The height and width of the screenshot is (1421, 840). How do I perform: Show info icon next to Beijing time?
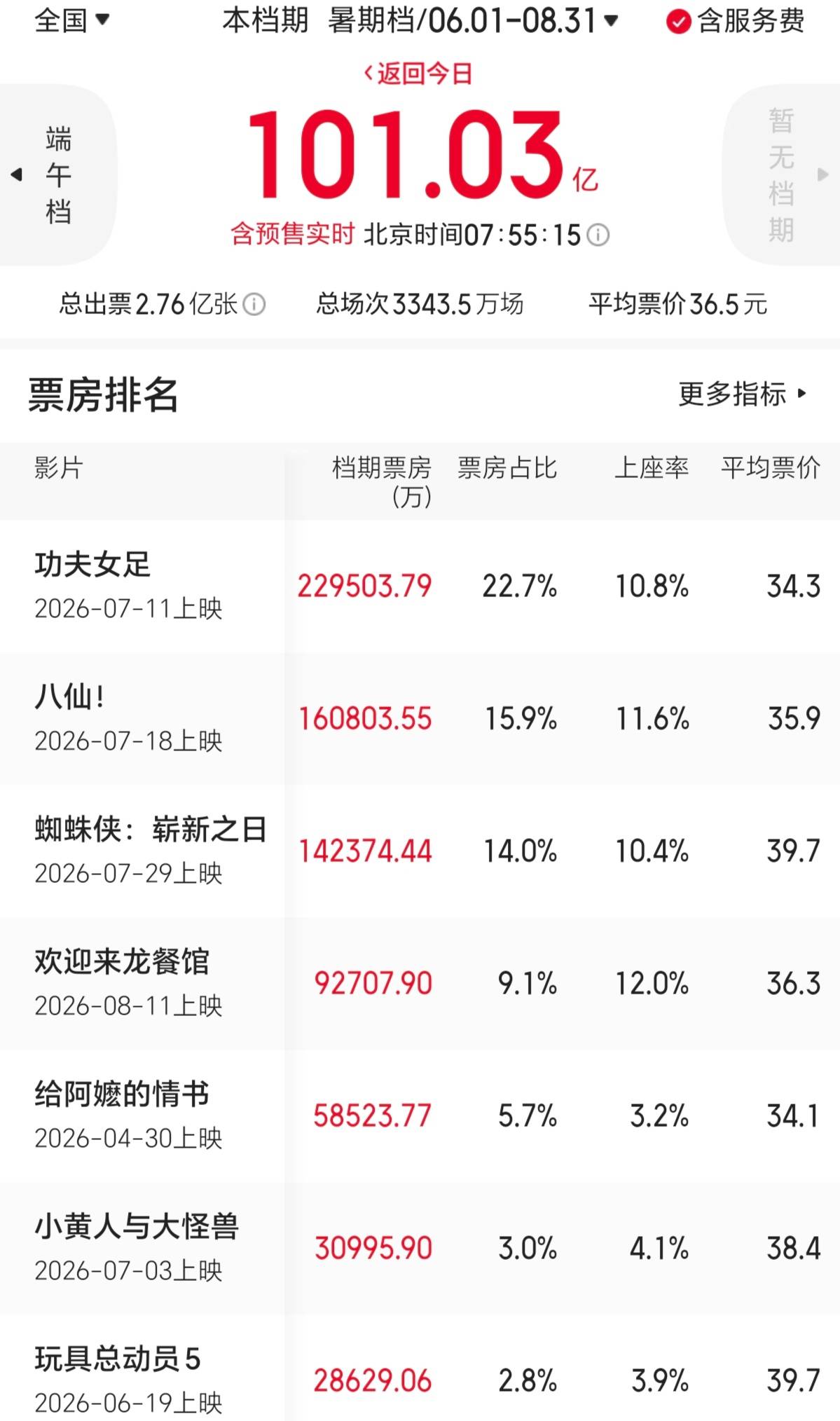coord(598,235)
